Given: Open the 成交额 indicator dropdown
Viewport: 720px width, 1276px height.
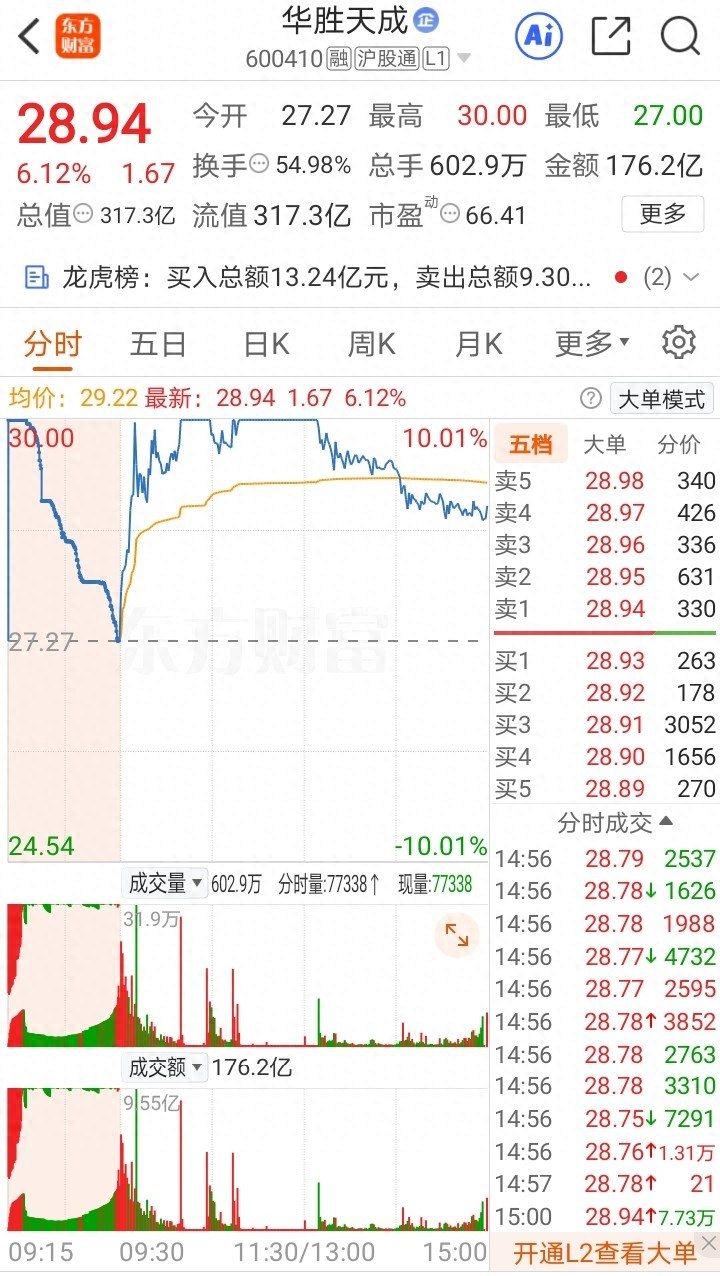Looking at the screenshot, I should click(x=165, y=1068).
